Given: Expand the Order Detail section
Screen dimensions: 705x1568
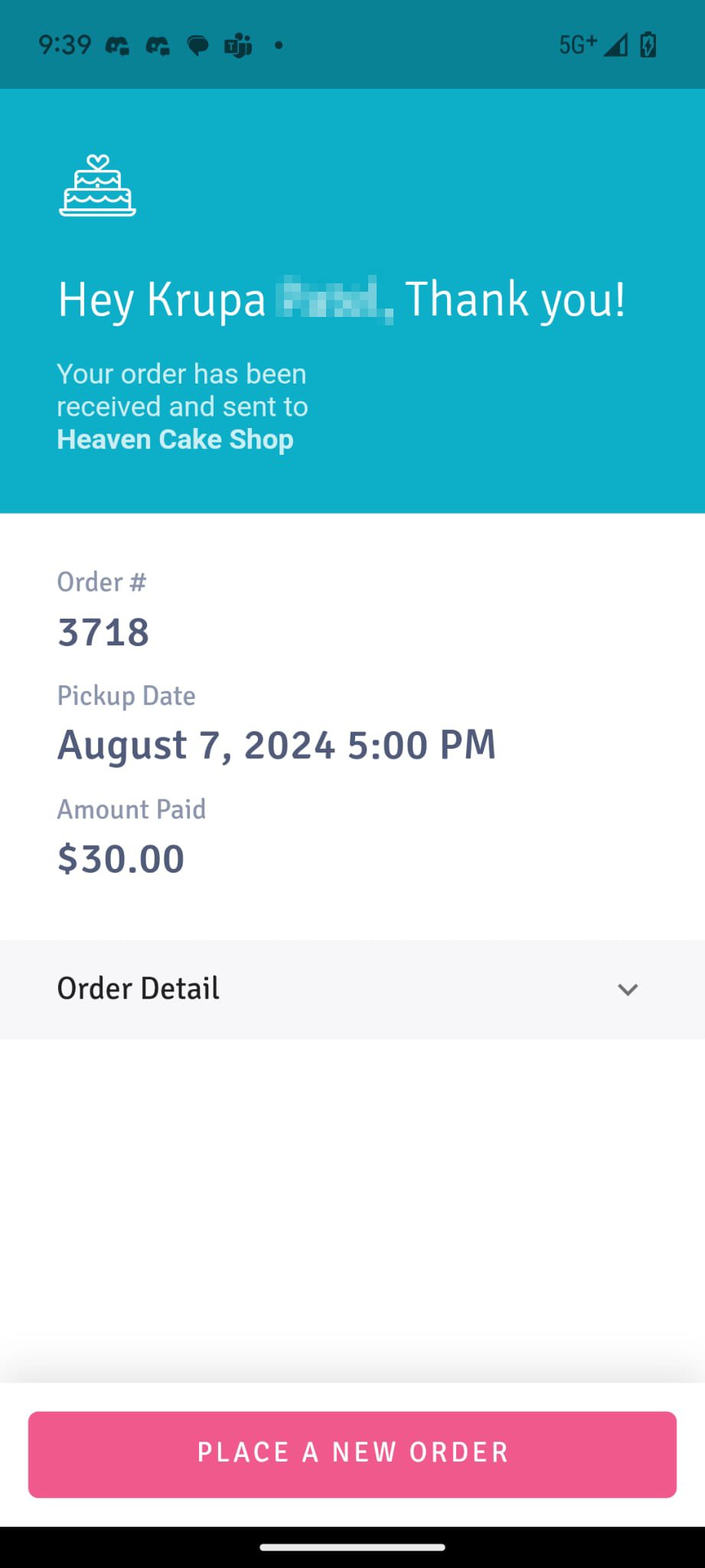Looking at the screenshot, I should point(352,988).
